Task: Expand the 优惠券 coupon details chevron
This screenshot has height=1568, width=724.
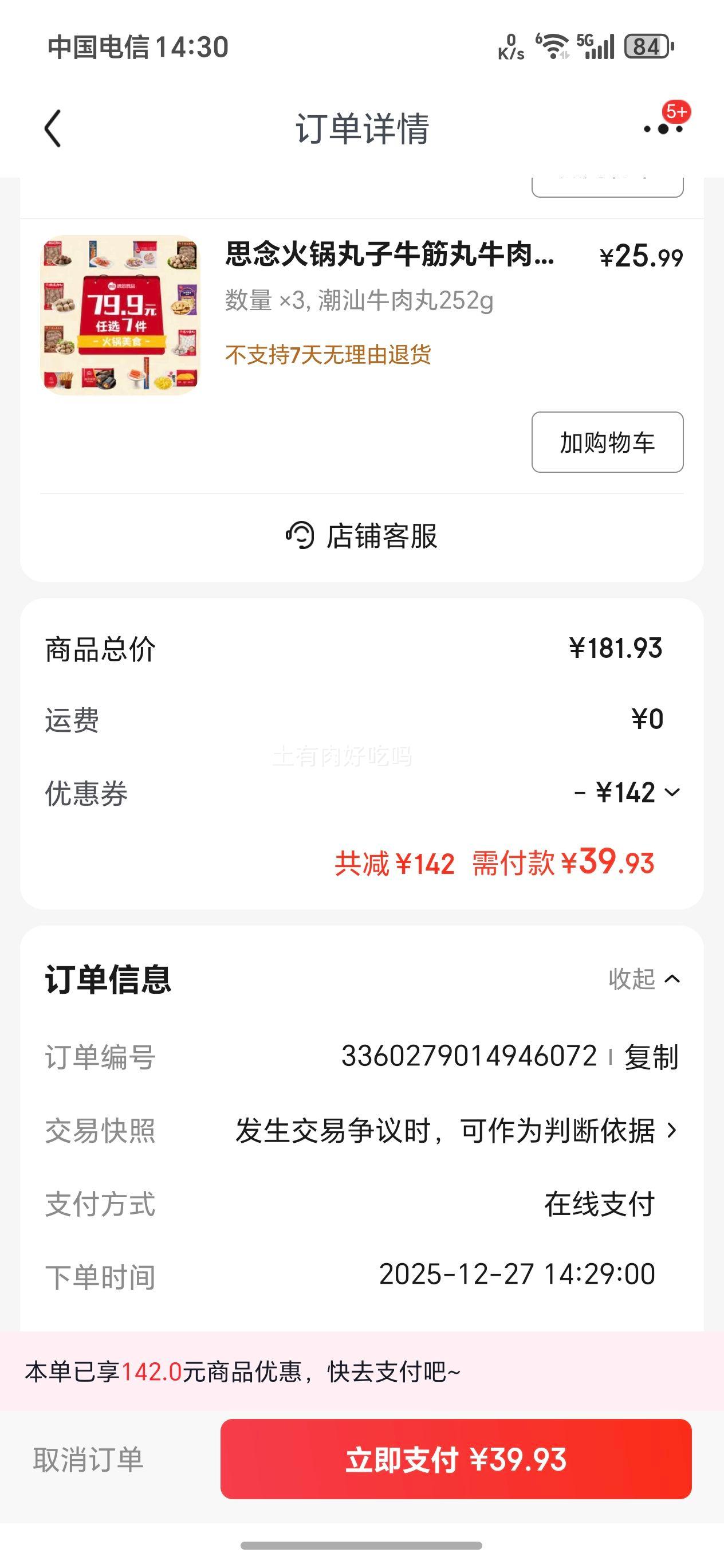Action: [x=673, y=793]
